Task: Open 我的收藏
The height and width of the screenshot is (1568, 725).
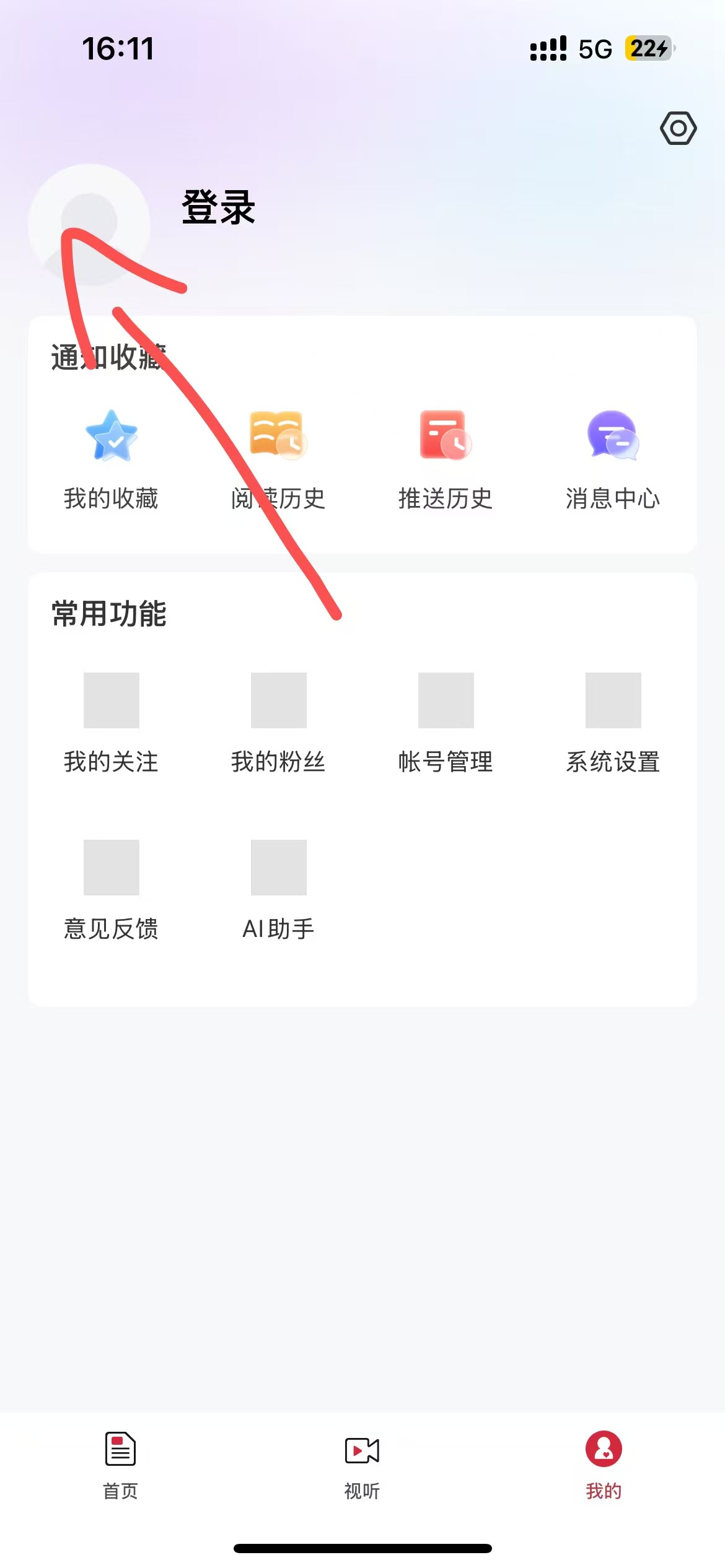Action: pos(112,460)
